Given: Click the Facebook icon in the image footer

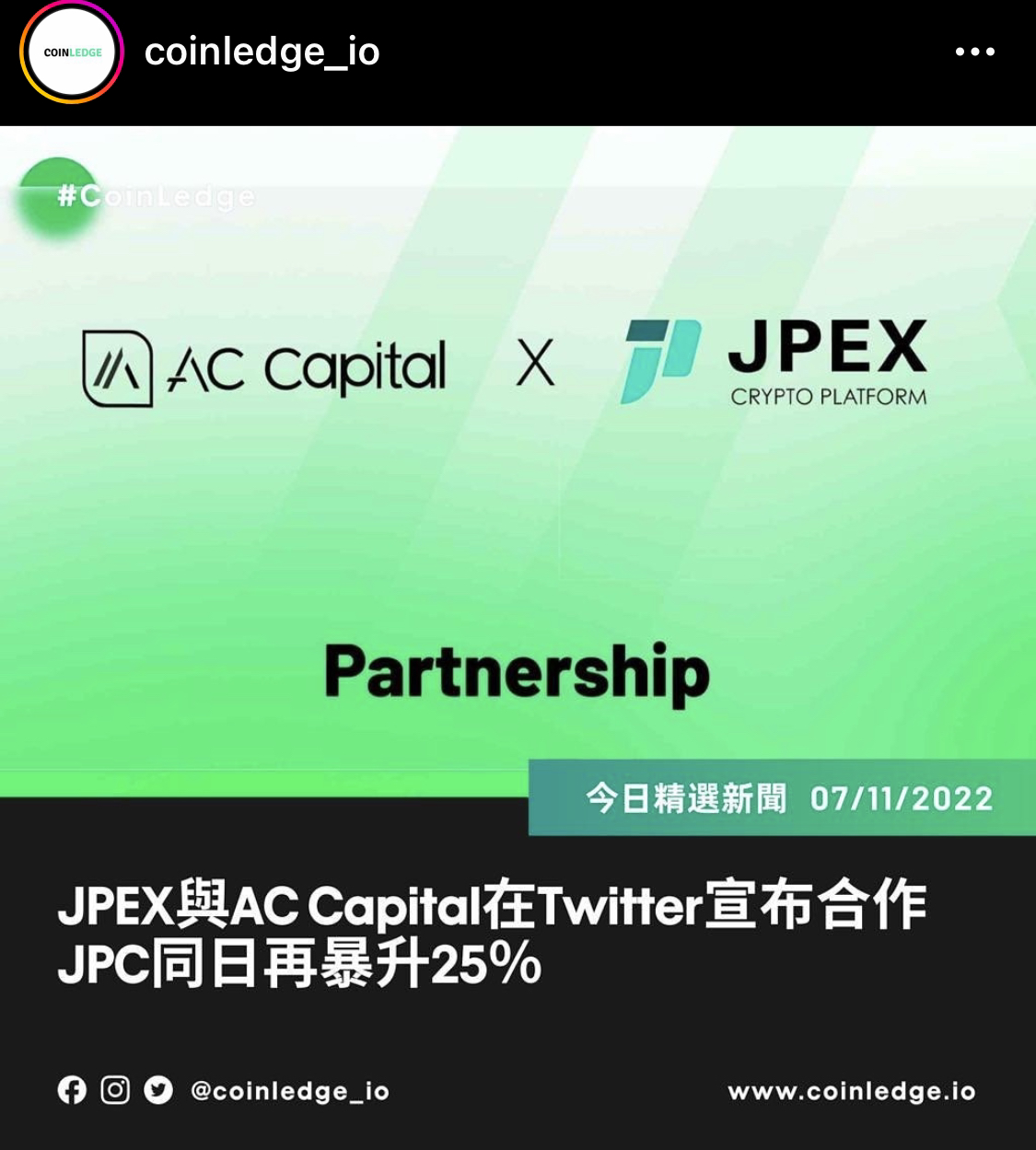Looking at the screenshot, I should 73,1090.
